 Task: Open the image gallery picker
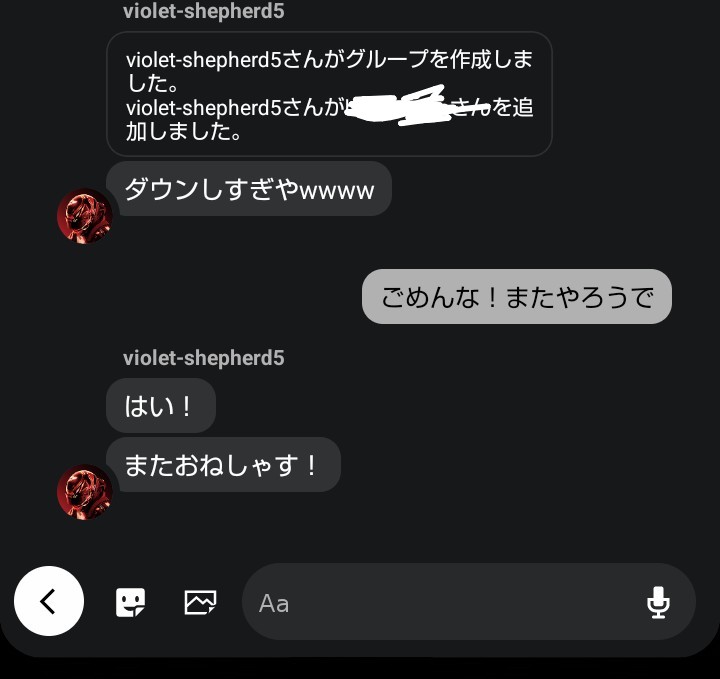(x=200, y=602)
